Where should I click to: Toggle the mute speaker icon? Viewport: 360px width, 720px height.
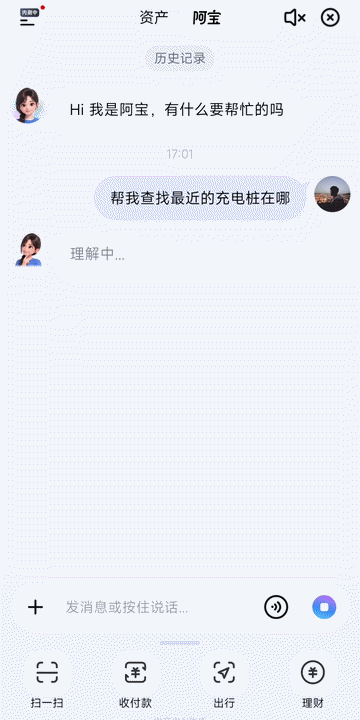click(x=295, y=18)
